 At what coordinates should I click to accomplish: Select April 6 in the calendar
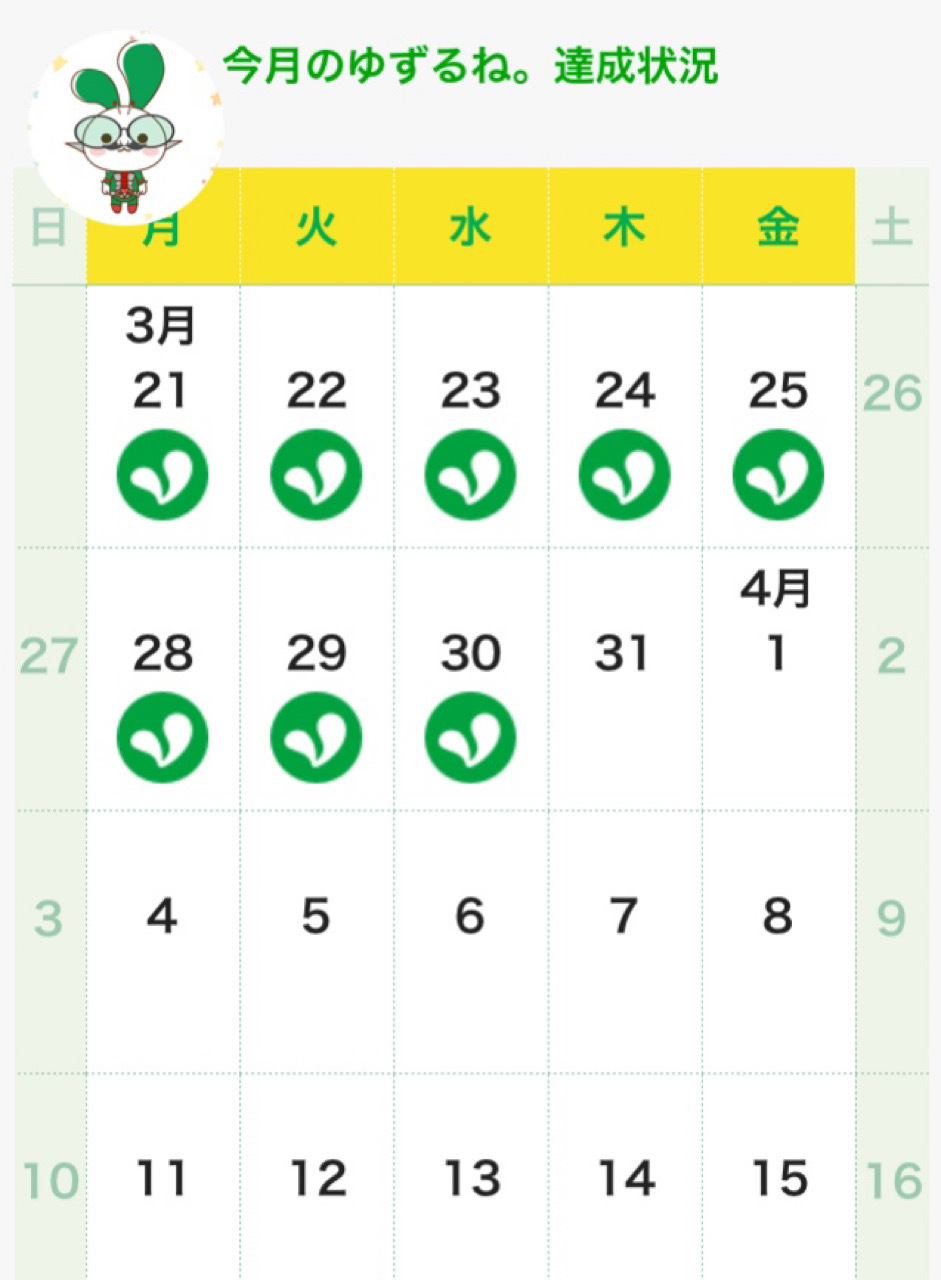470,916
